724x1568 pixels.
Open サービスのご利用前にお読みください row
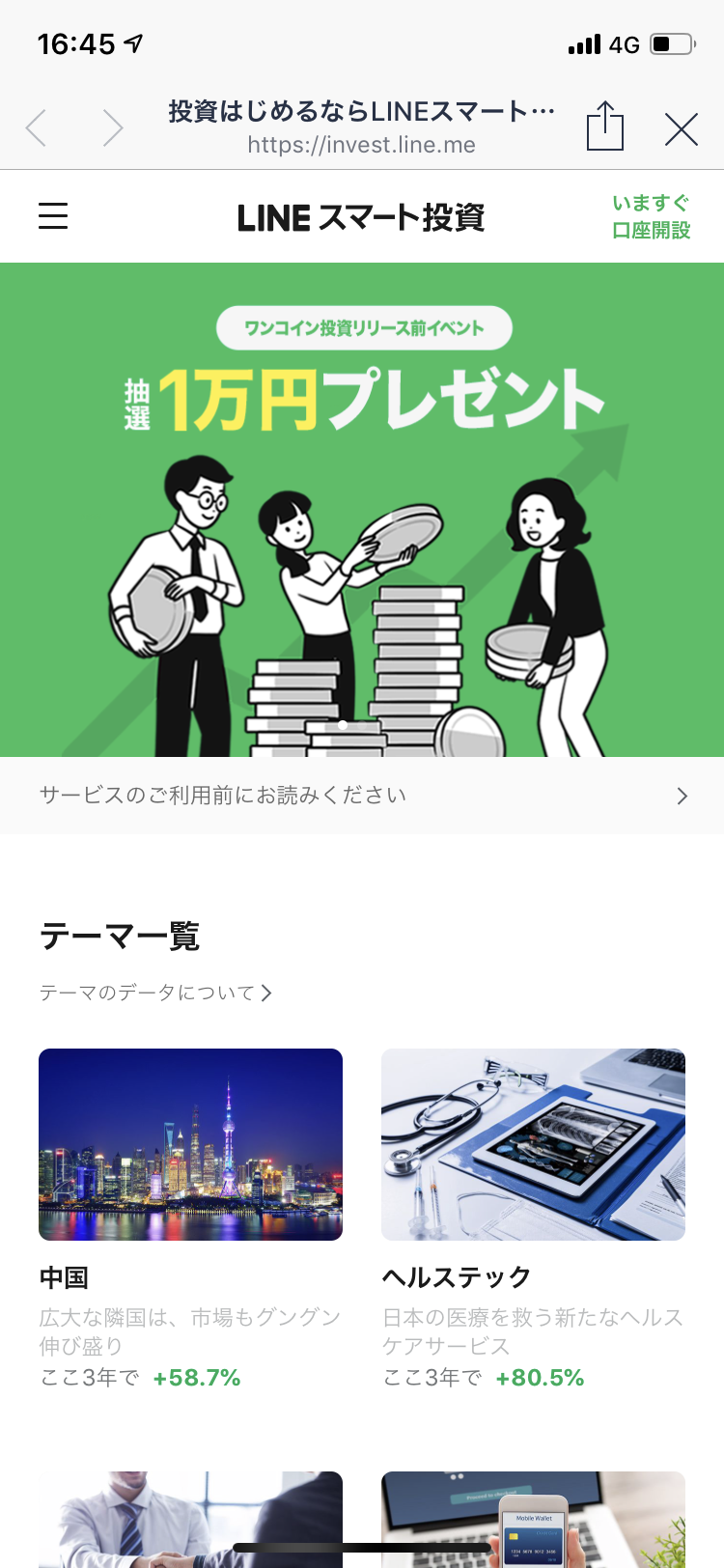click(362, 796)
